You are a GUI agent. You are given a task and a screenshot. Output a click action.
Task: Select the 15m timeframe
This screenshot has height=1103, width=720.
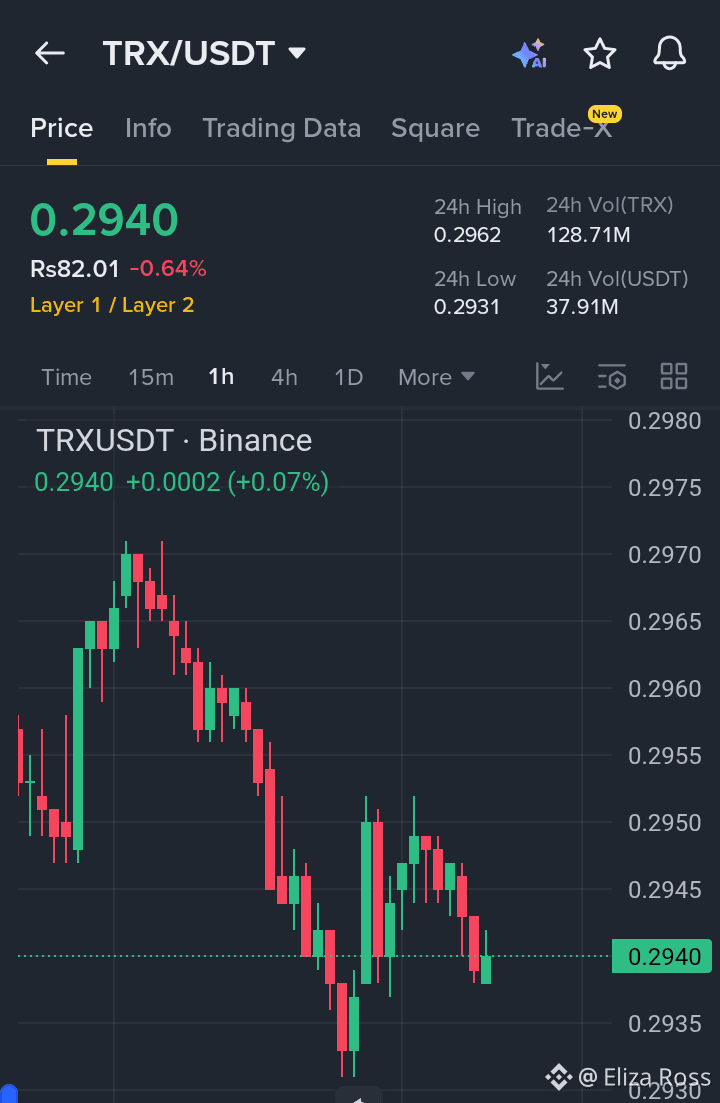click(151, 377)
